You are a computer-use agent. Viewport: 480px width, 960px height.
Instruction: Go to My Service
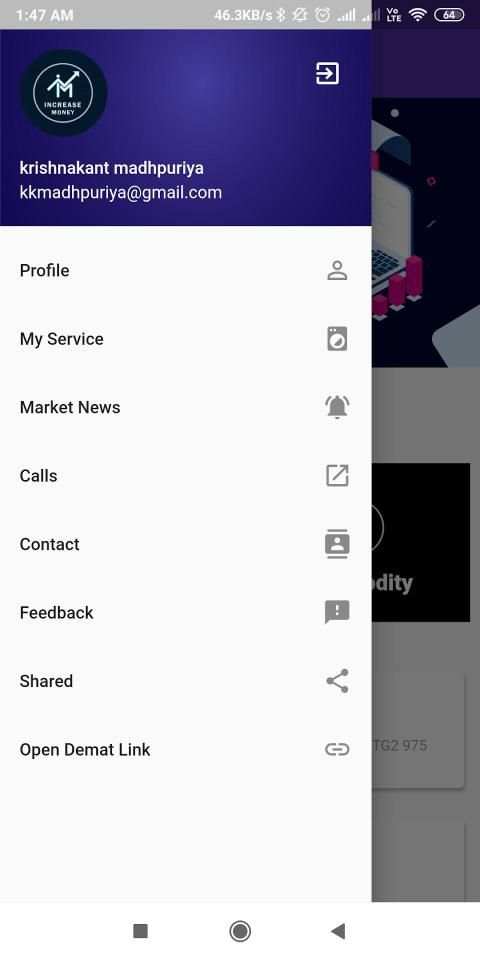(x=186, y=339)
